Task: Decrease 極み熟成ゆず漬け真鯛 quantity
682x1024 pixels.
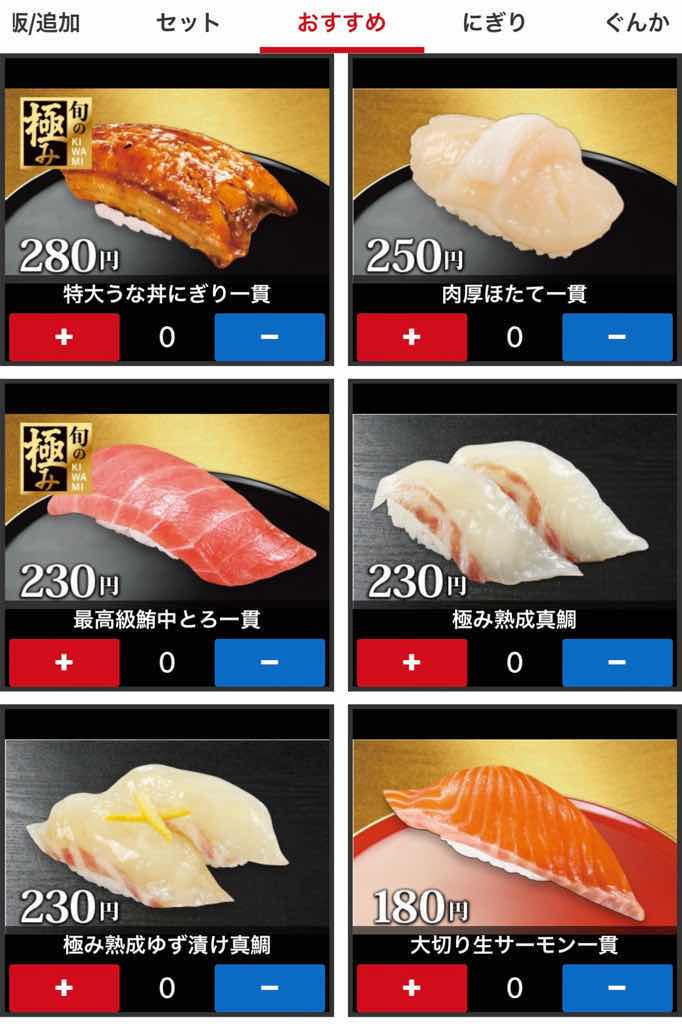Action: [x=269, y=988]
